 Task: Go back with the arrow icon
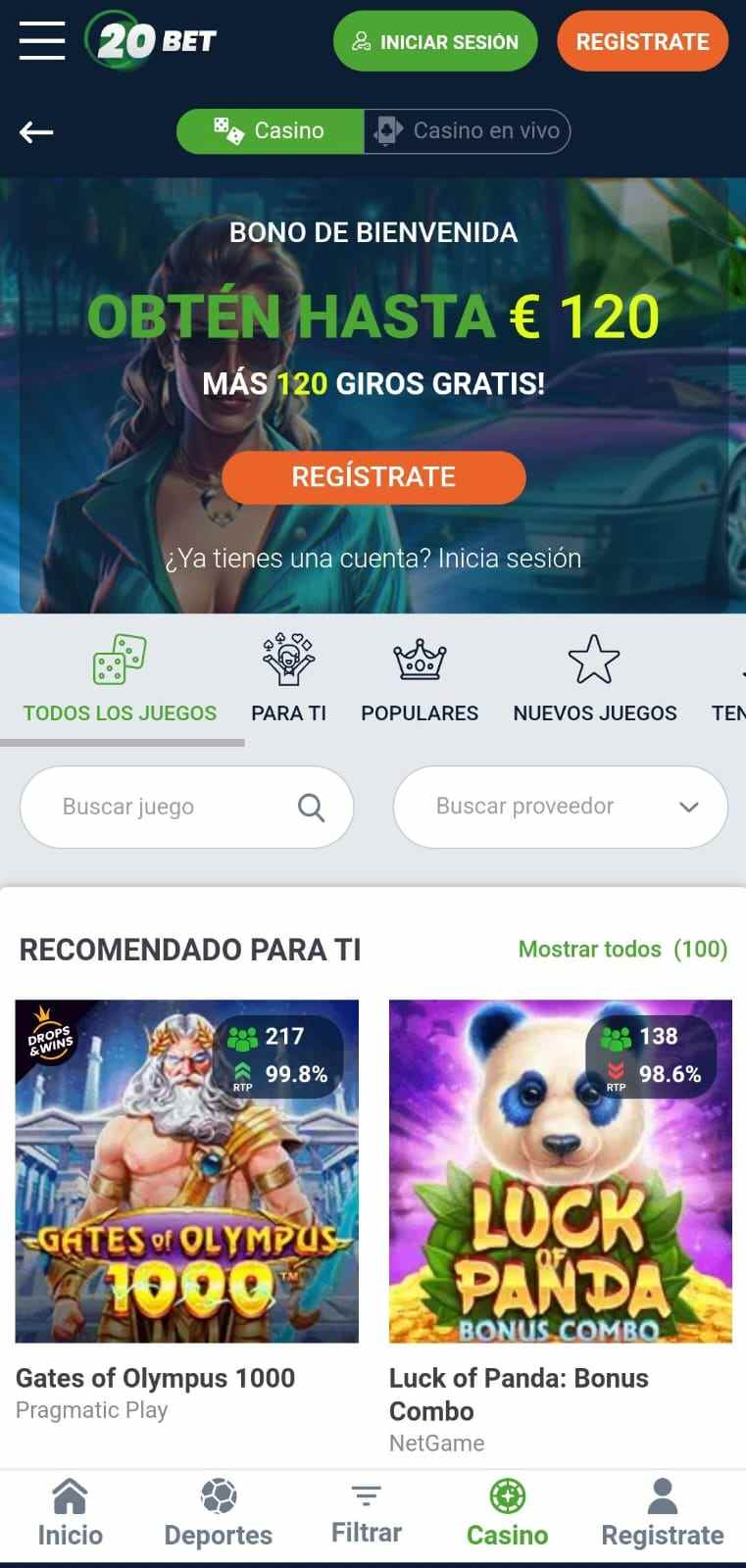click(36, 131)
